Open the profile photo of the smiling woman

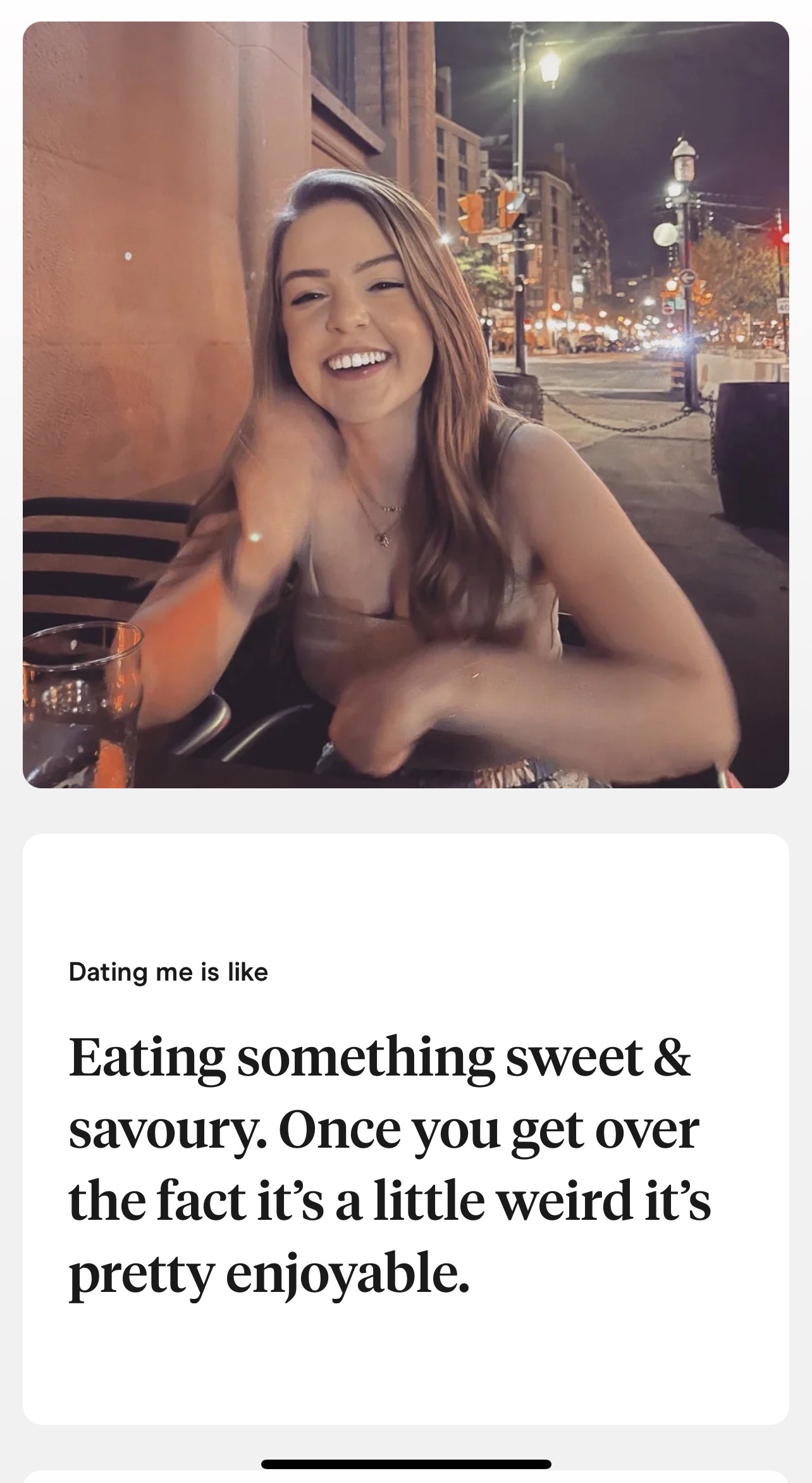click(405, 405)
